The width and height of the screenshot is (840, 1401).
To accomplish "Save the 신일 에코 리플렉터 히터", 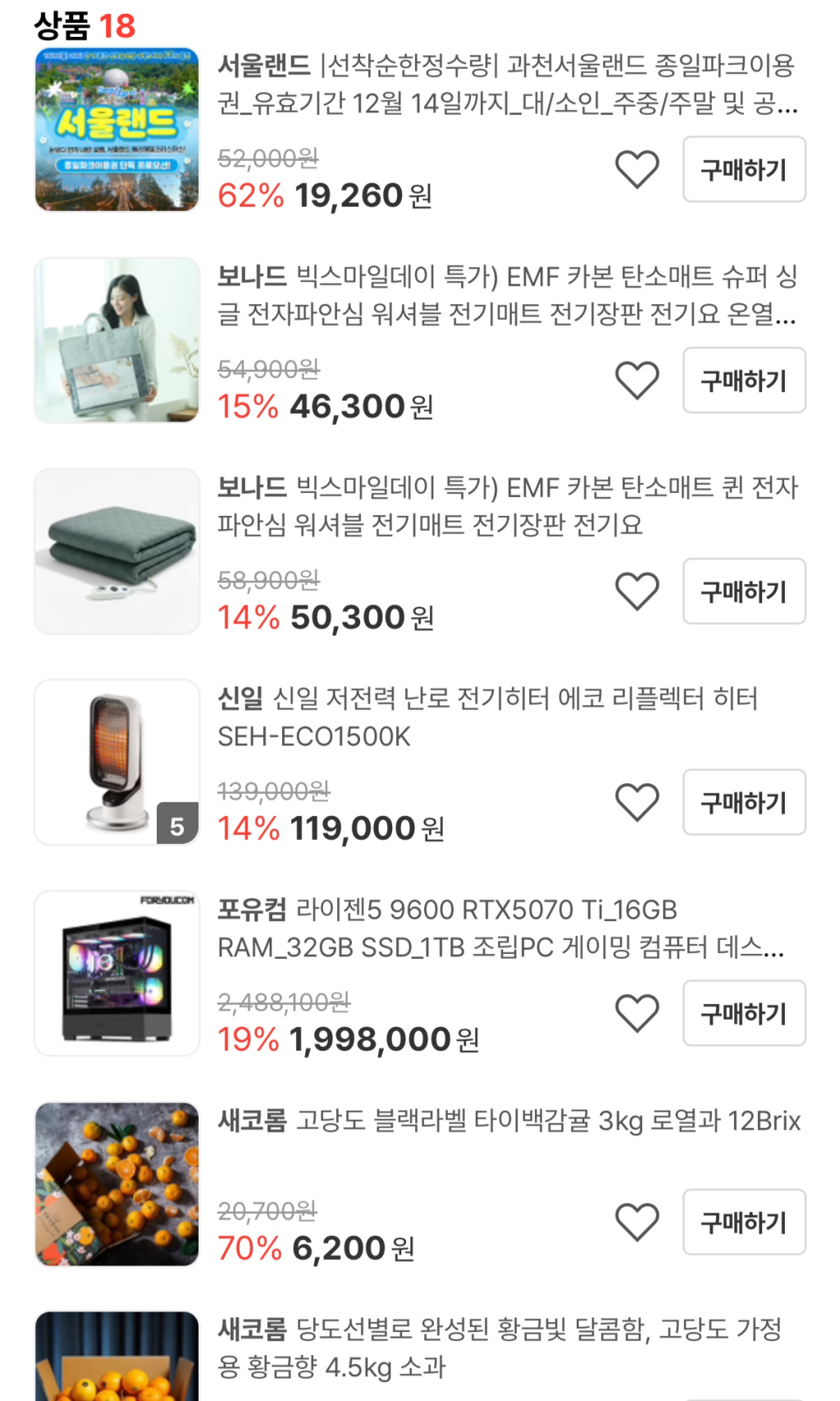I will pos(637,802).
